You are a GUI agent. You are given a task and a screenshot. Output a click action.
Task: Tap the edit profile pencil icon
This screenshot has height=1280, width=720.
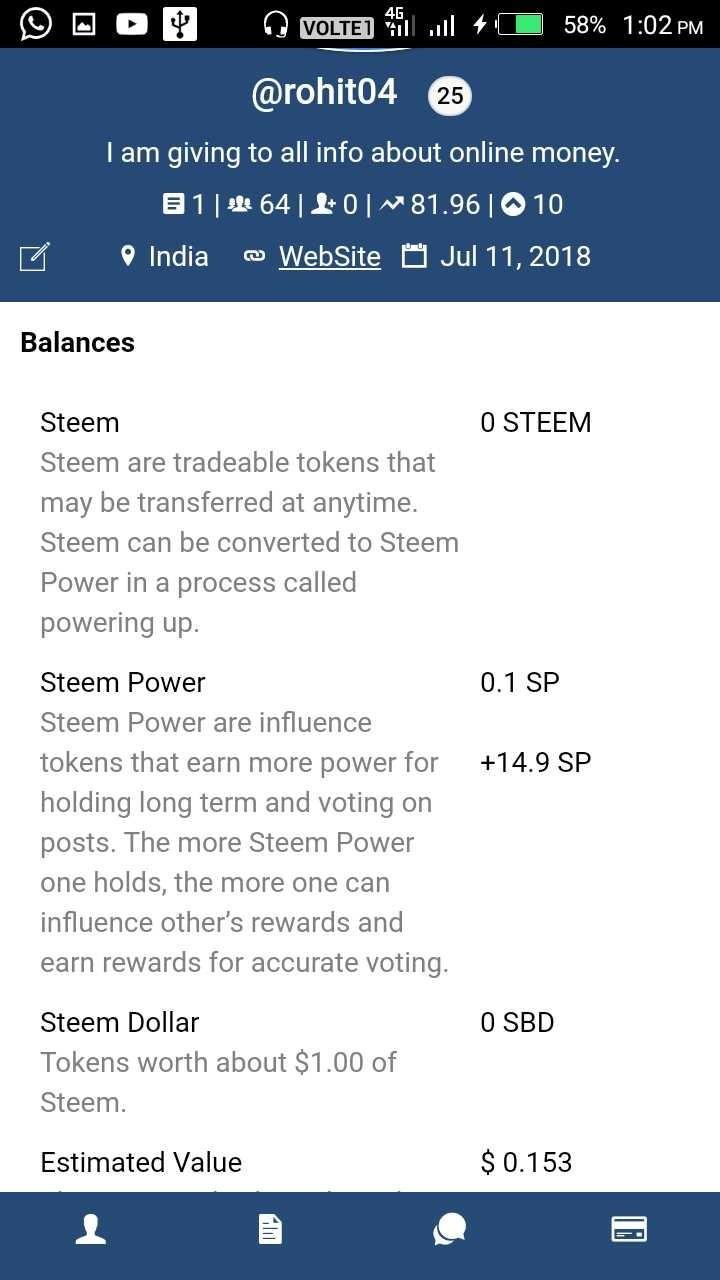tap(34, 257)
